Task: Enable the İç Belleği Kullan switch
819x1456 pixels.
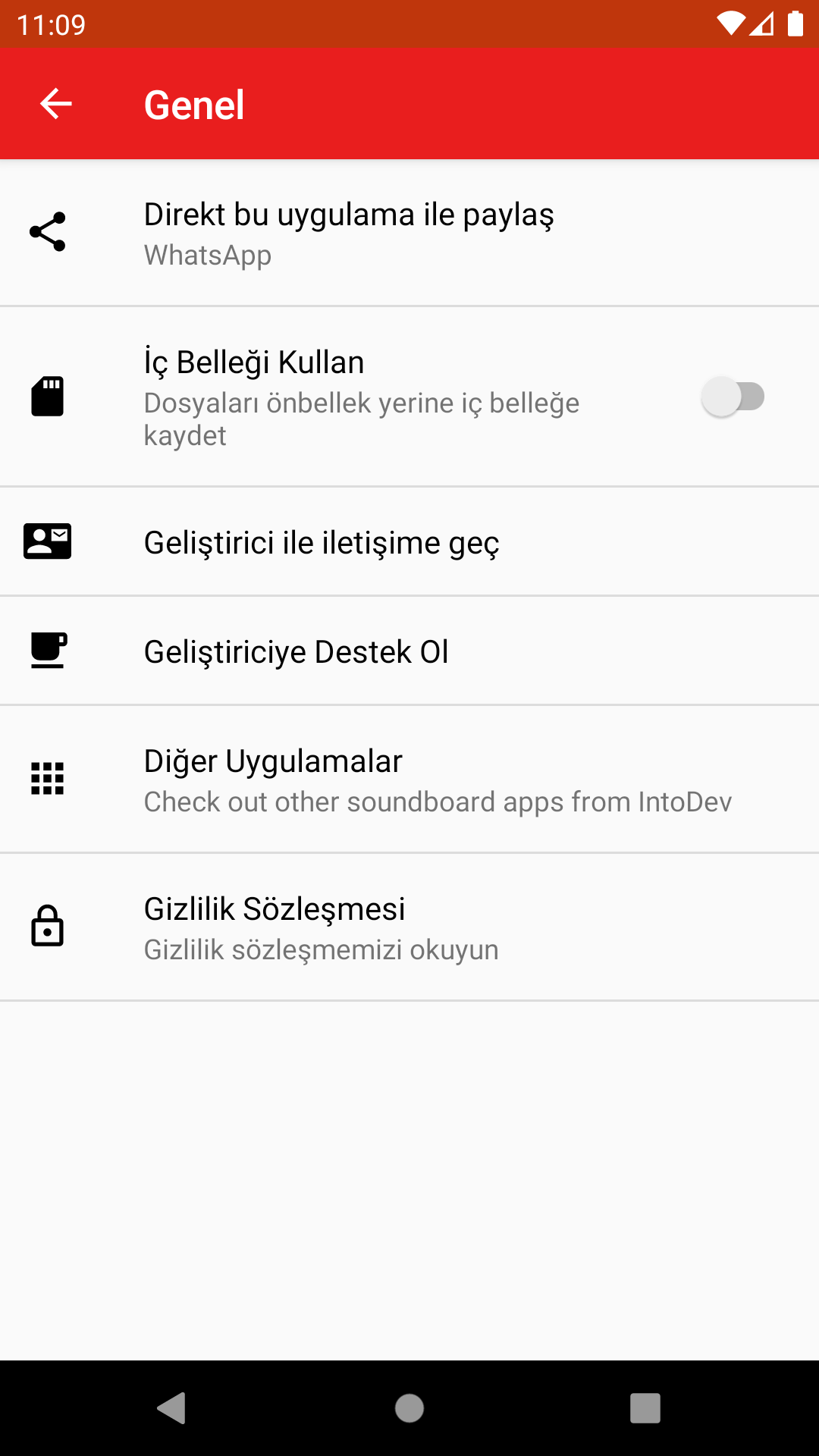Action: 733,397
